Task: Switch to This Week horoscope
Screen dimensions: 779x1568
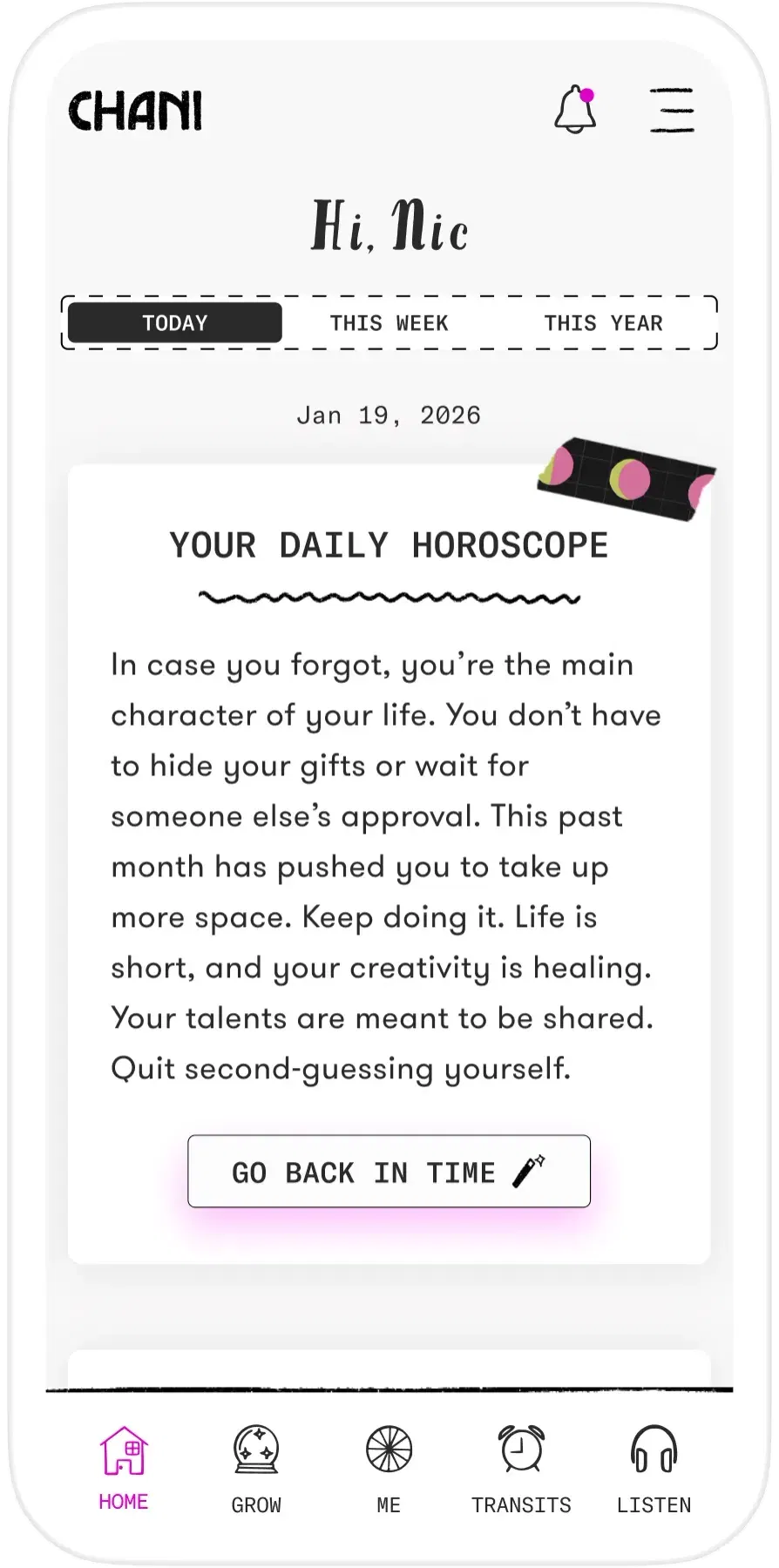Action: click(389, 323)
